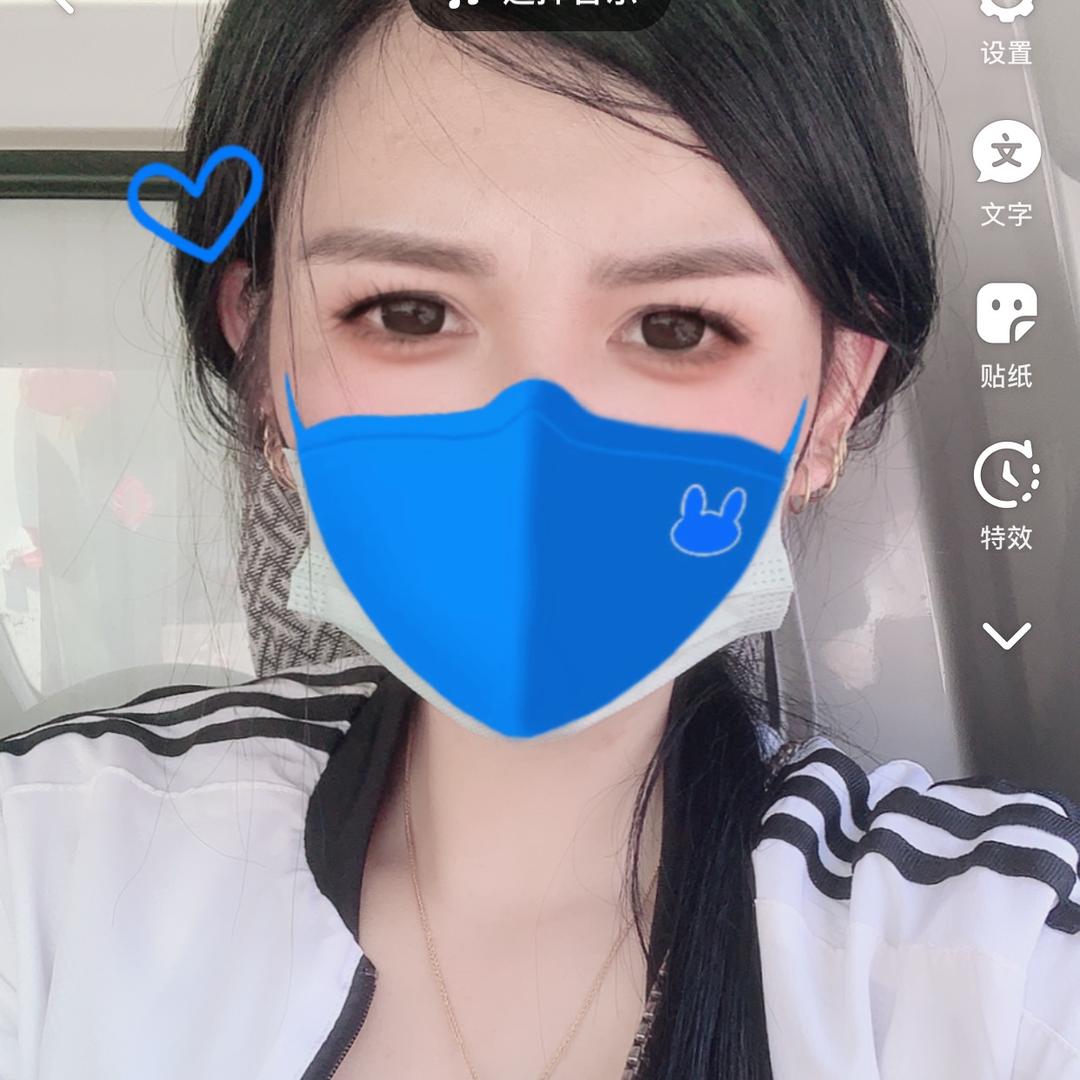Open the 特效 effects panel
This screenshot has height=1080, width=1080.
[1006, 496]
